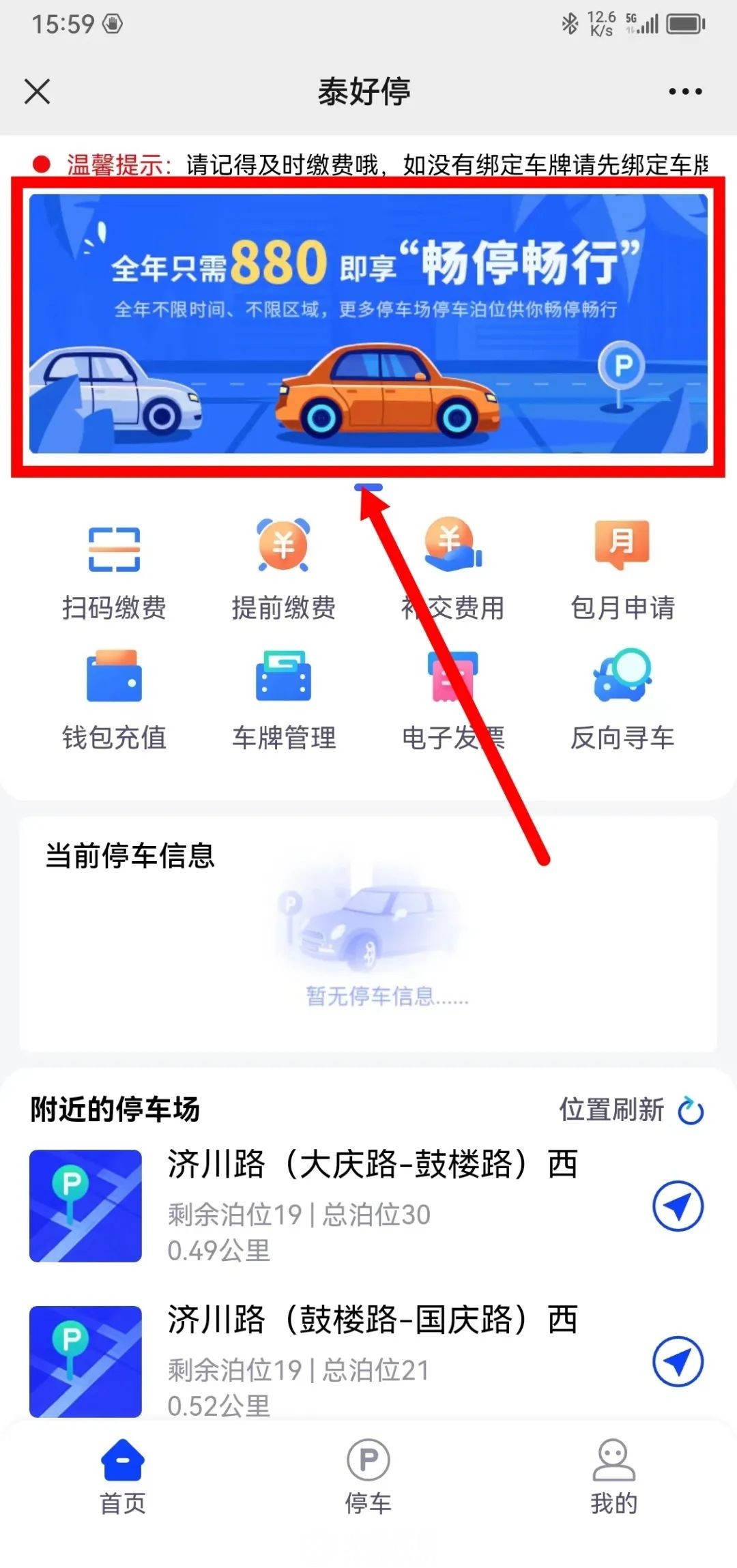Image resolution: width=737 pixels, height=1568 pixels.
Task: Refresh location with 位置刷新
Action: [x=631, y=1110]
